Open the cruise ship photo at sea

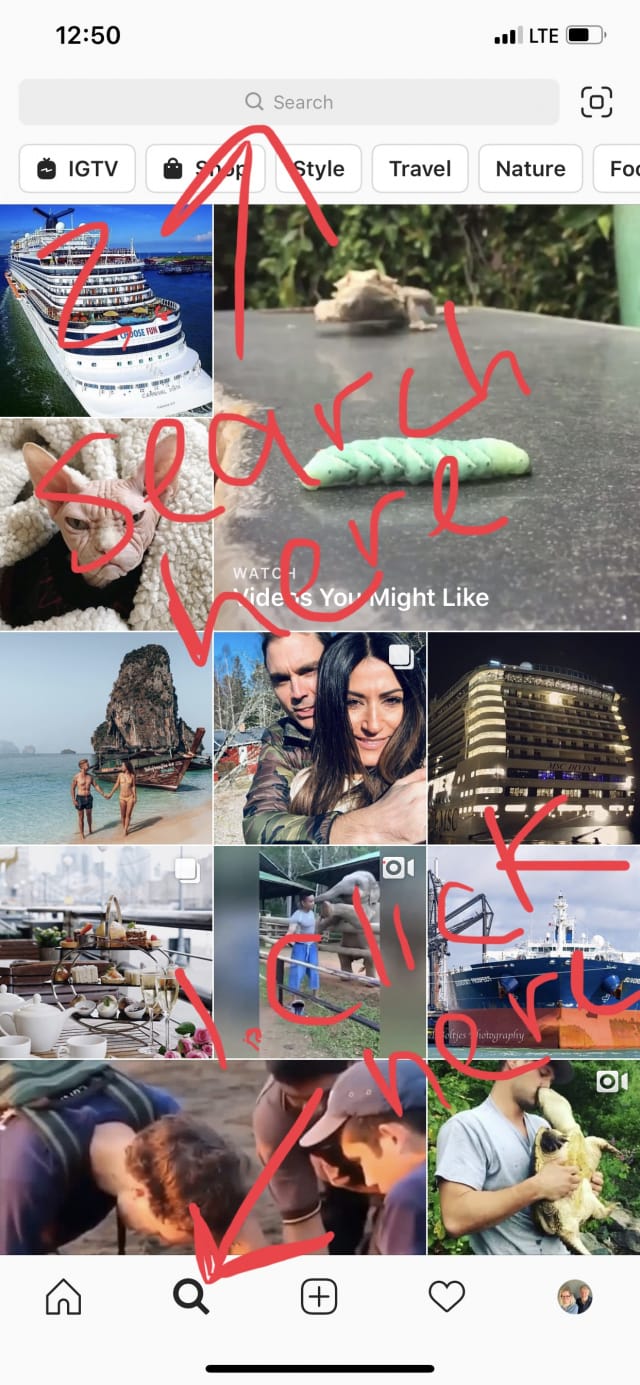[106, 310]
